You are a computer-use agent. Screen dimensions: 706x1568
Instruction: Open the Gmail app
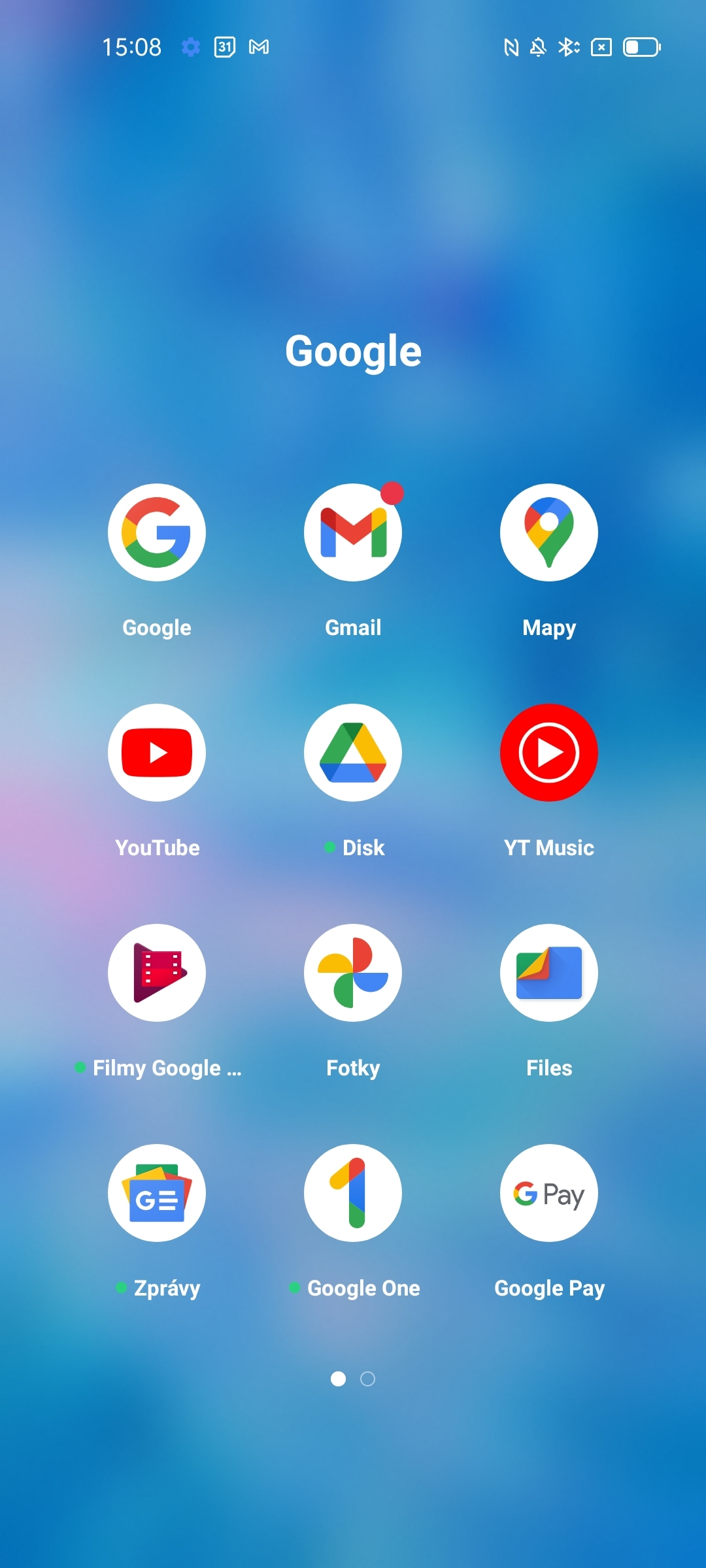[353, 531]
